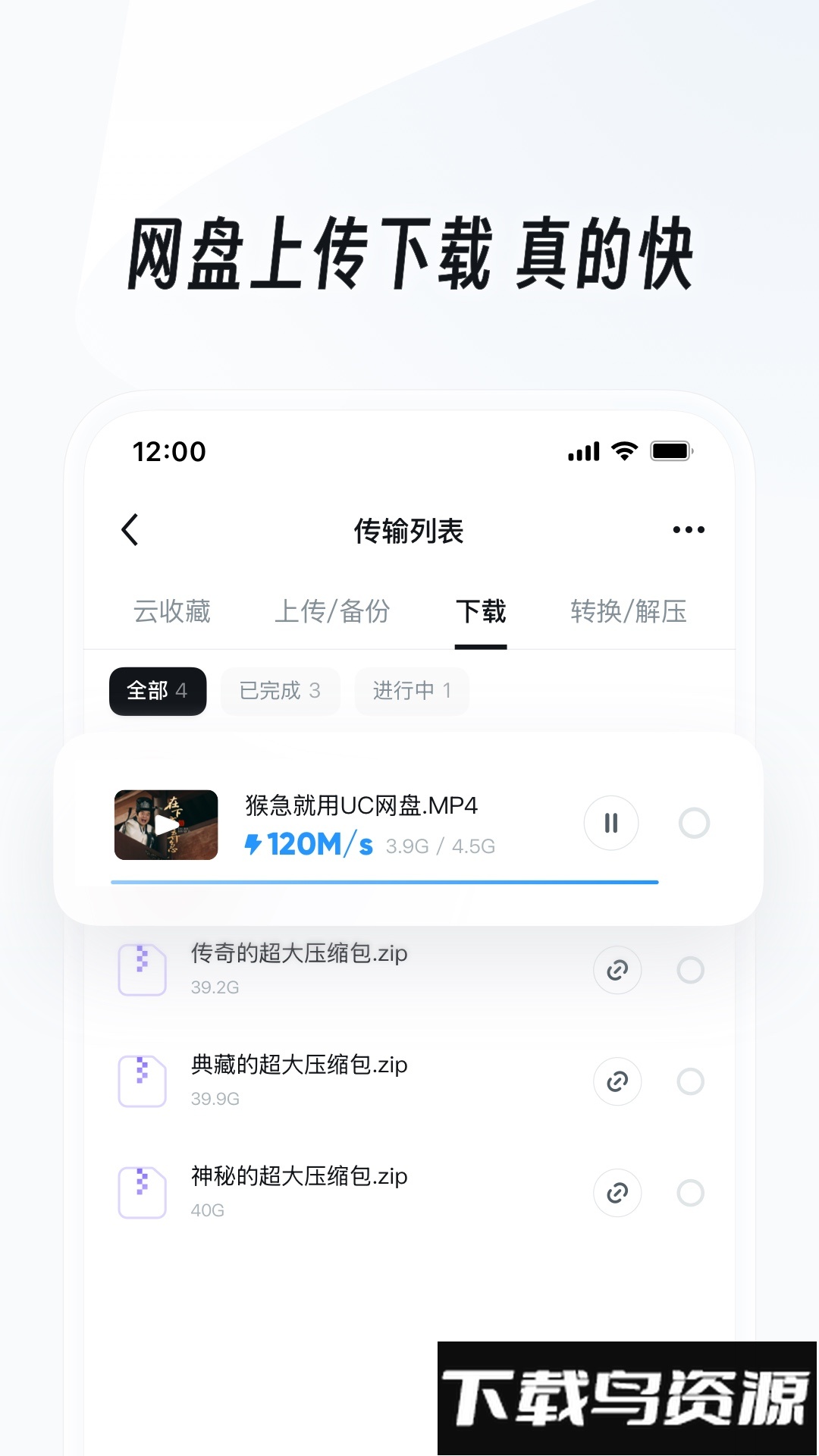Select the 进行中 filter chip
This screenshot has width=819, height=1456.
click(x=412, y=691)
